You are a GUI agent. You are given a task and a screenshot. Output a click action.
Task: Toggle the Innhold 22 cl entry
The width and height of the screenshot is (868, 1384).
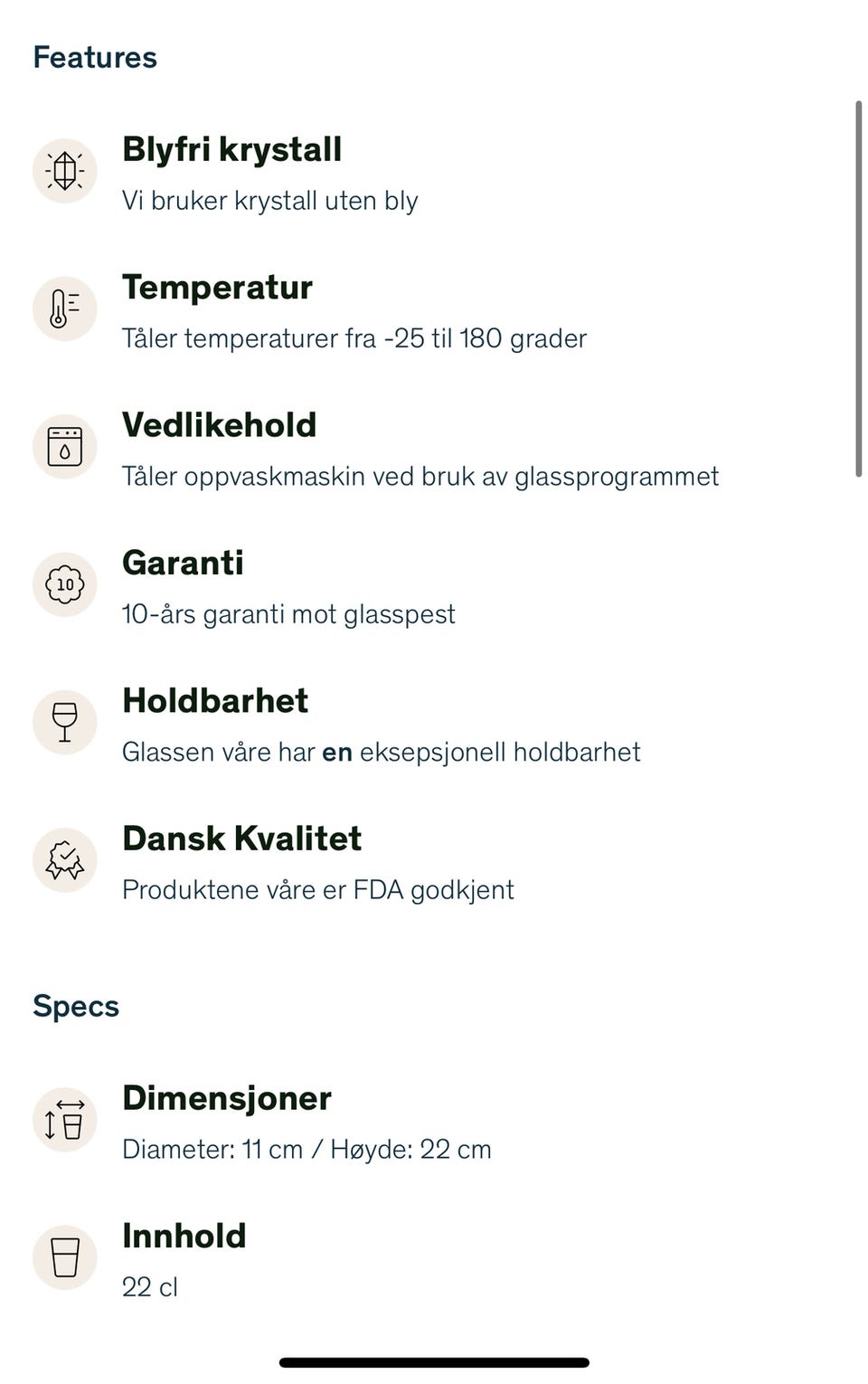click(184, 1235)
